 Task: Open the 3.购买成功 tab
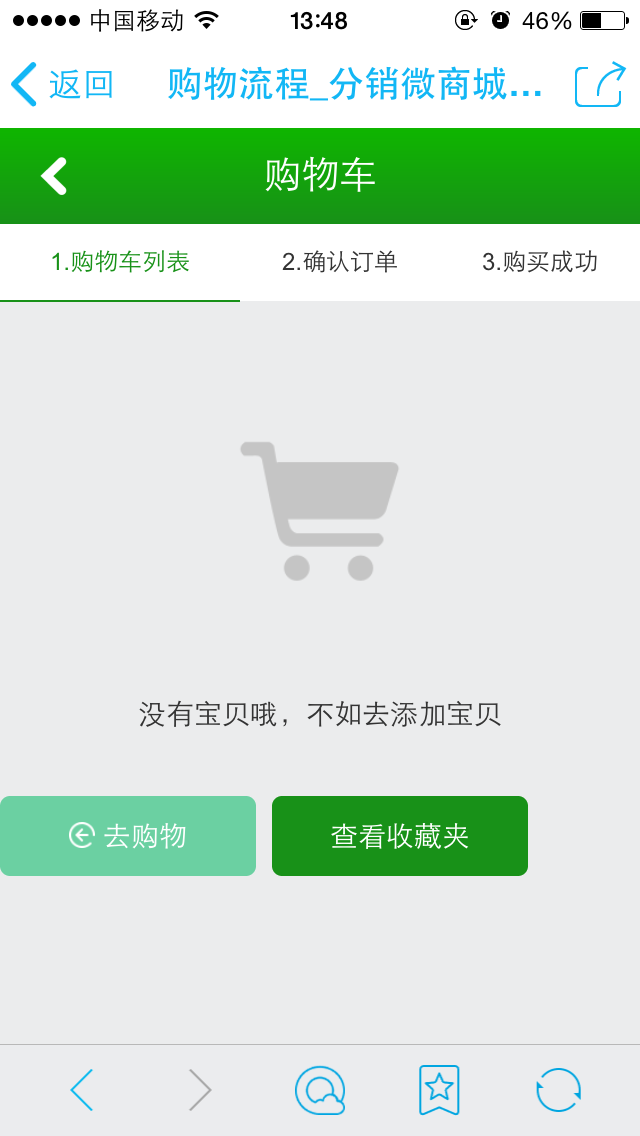pyautogui.click(x=540, y=262)
